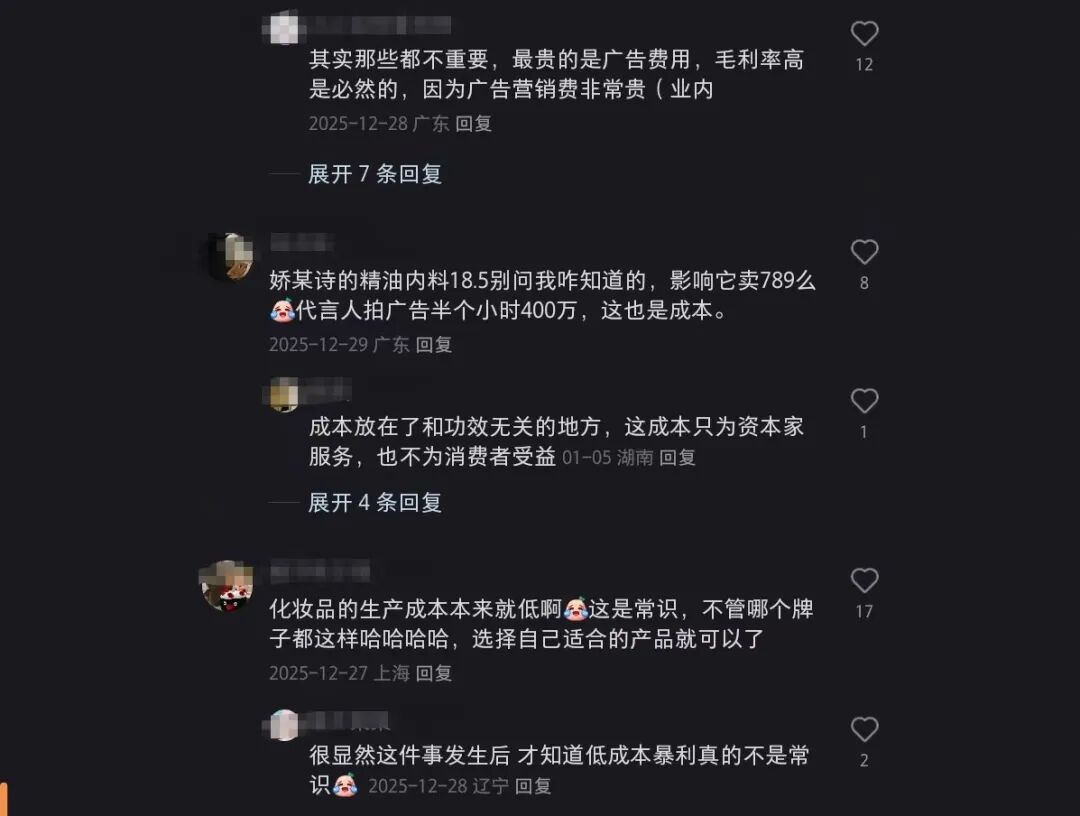This screenshot has height=816, width=1080.
Task: Reply to the 娇某诗 essential oil comment
Action: 434,345
